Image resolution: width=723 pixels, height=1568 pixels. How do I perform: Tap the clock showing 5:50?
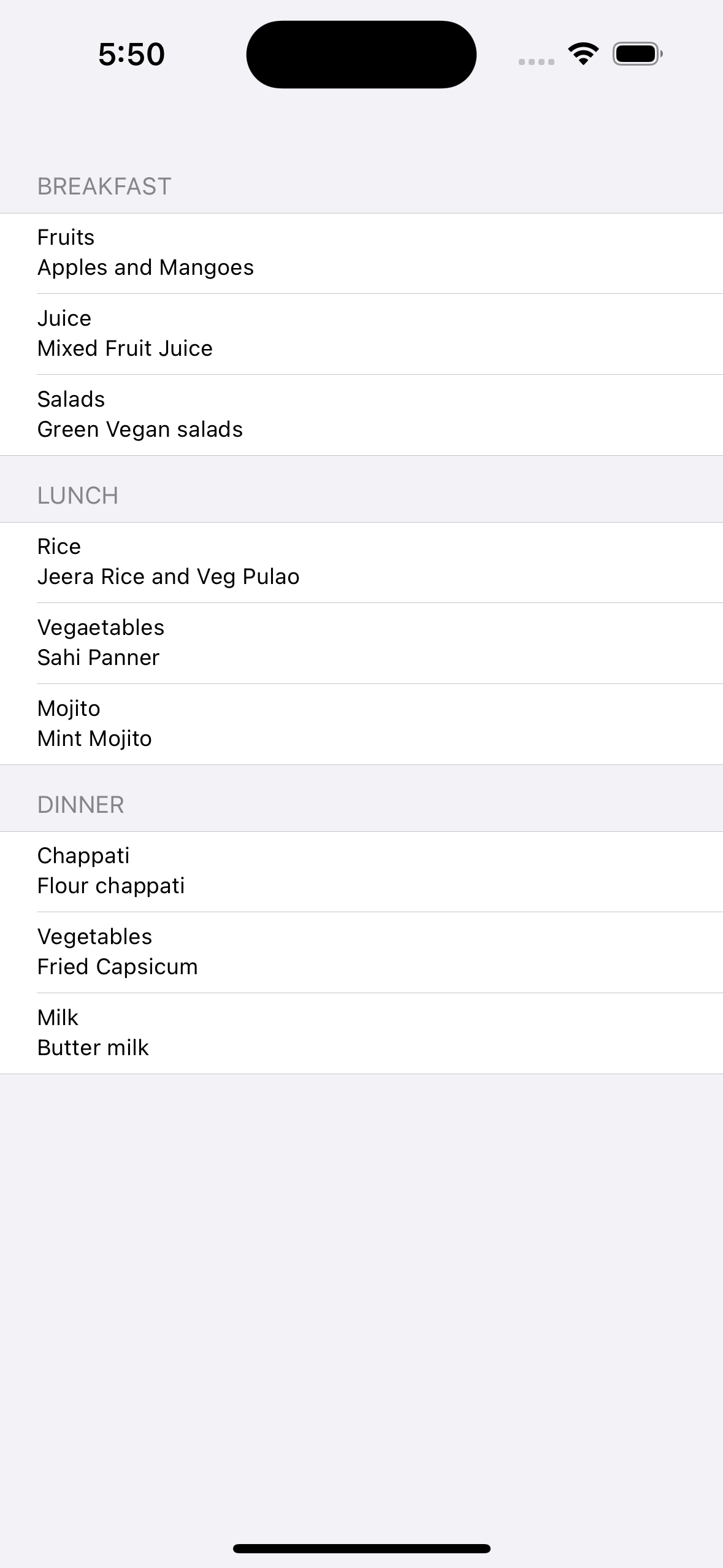coord(130,54)
